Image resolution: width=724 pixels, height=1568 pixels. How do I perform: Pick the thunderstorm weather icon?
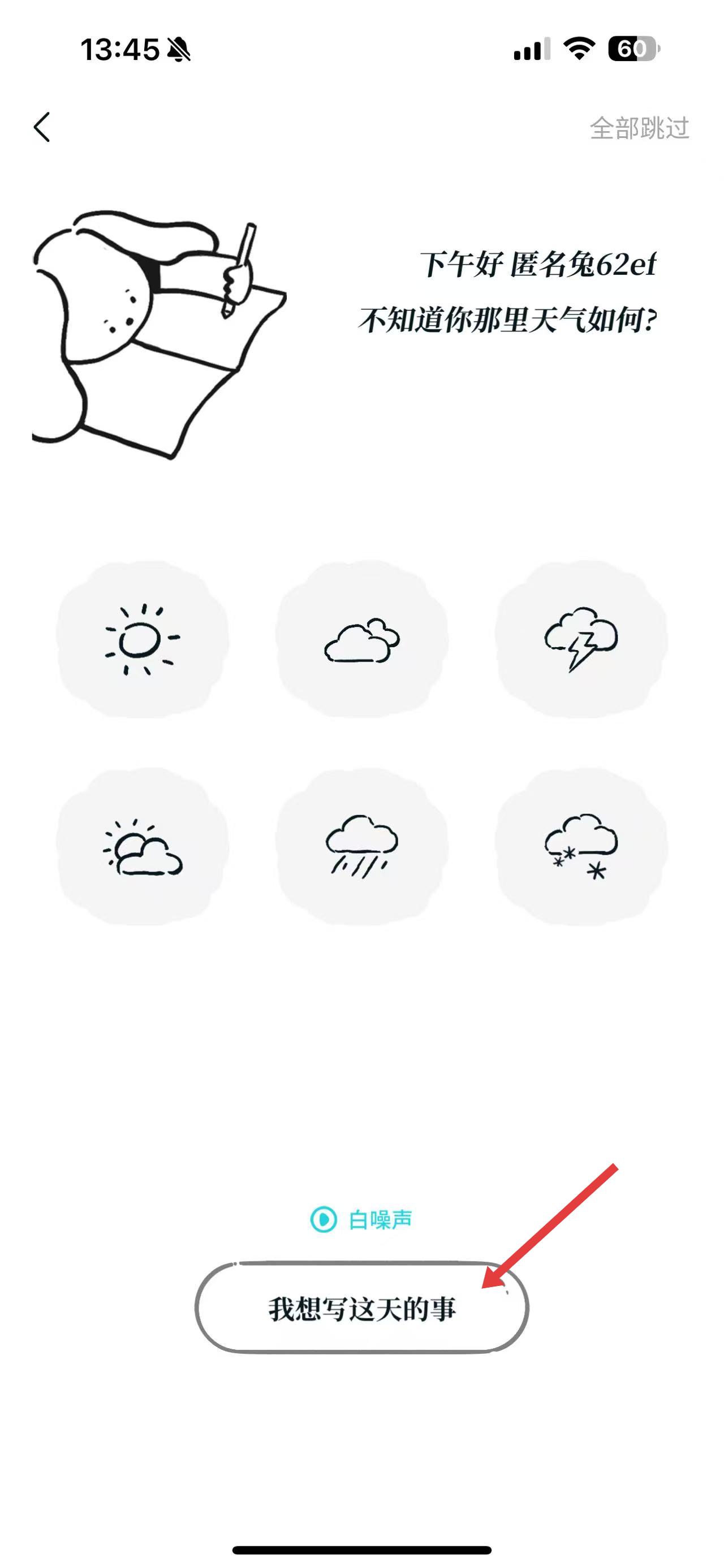coord(581,639)
